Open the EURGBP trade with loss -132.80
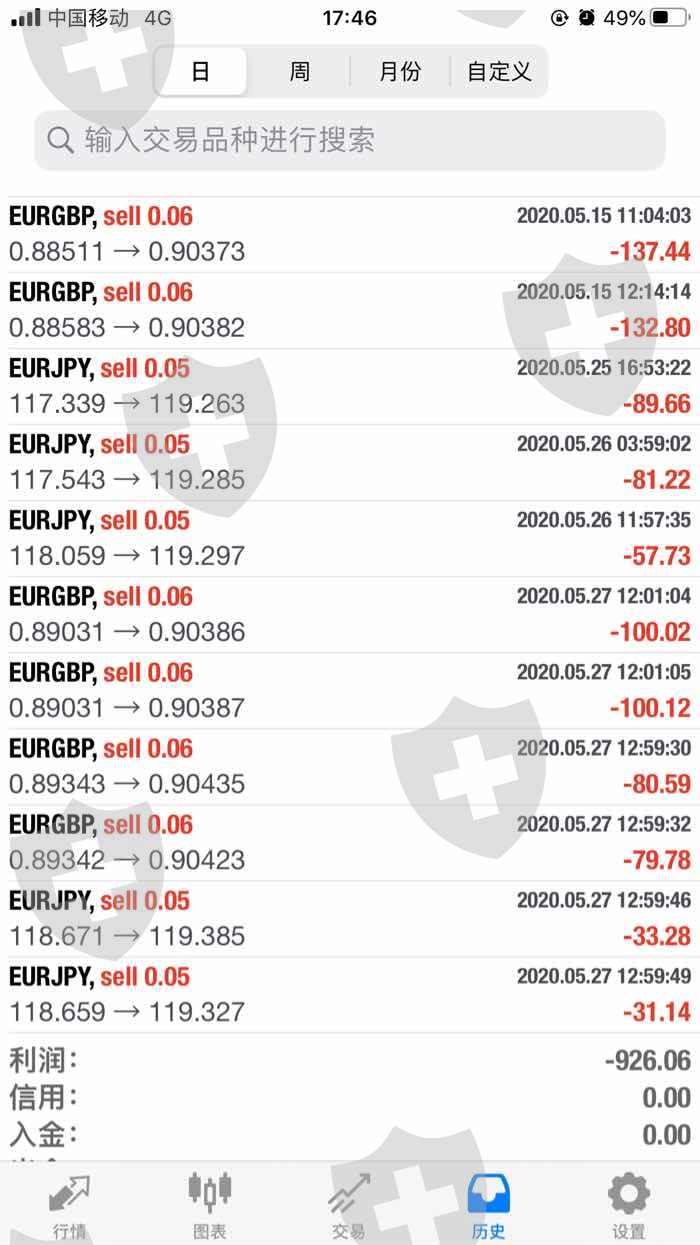Screen dimensions: 700x1245 pos(350,310)
